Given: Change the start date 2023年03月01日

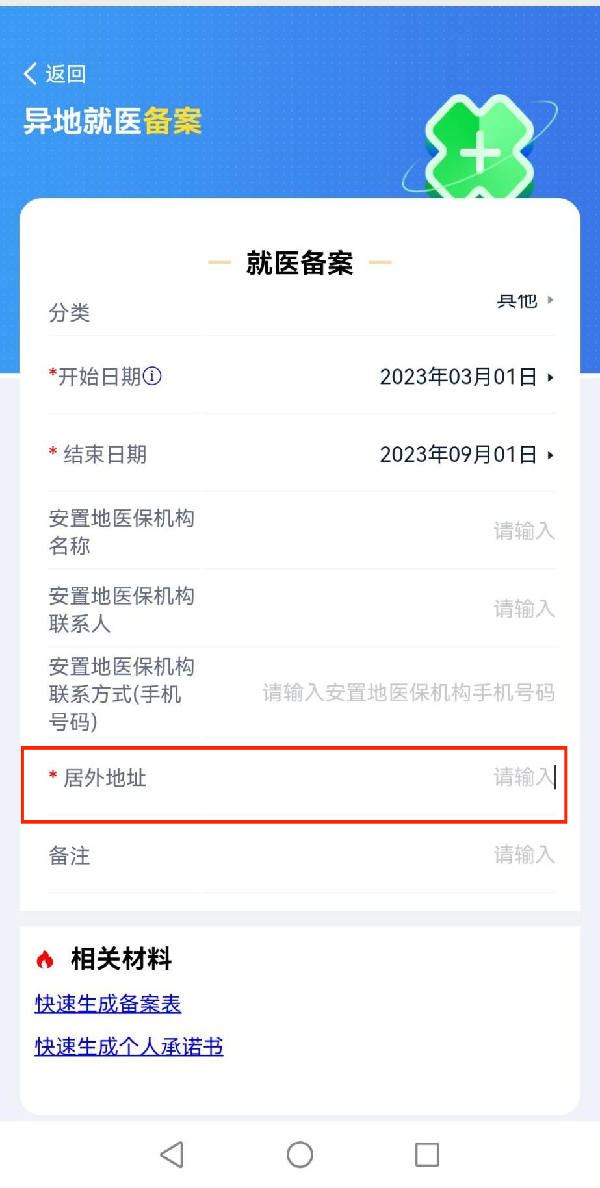Looking at the screenshot, I should tap(466, 377).
